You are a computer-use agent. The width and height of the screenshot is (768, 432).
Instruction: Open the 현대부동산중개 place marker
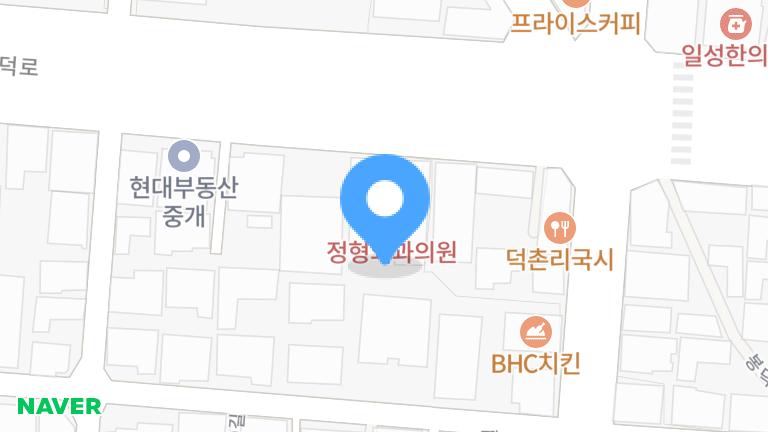point(184,156)
